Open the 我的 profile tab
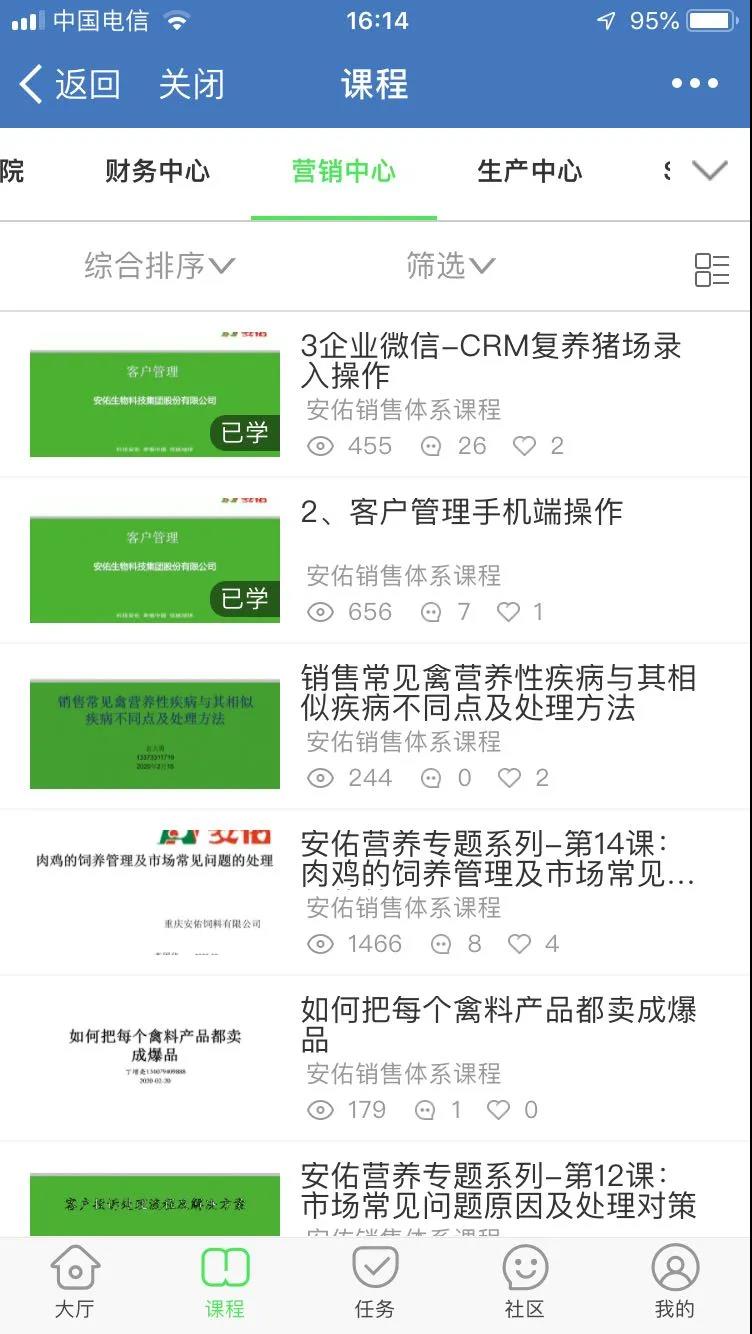This screenshot has height=1334, width=752. click(x=675, y=1282)
